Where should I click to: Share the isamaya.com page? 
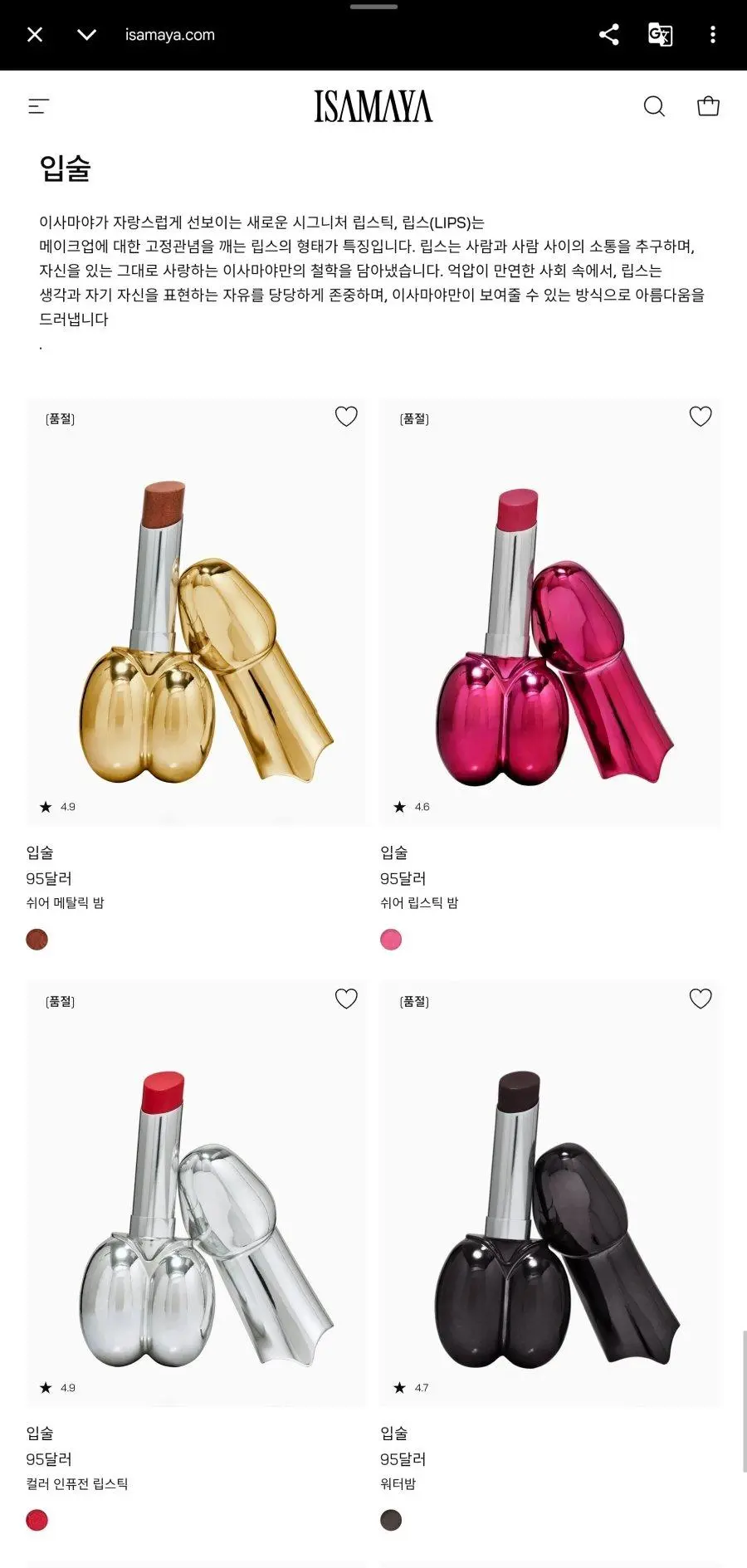608,34
